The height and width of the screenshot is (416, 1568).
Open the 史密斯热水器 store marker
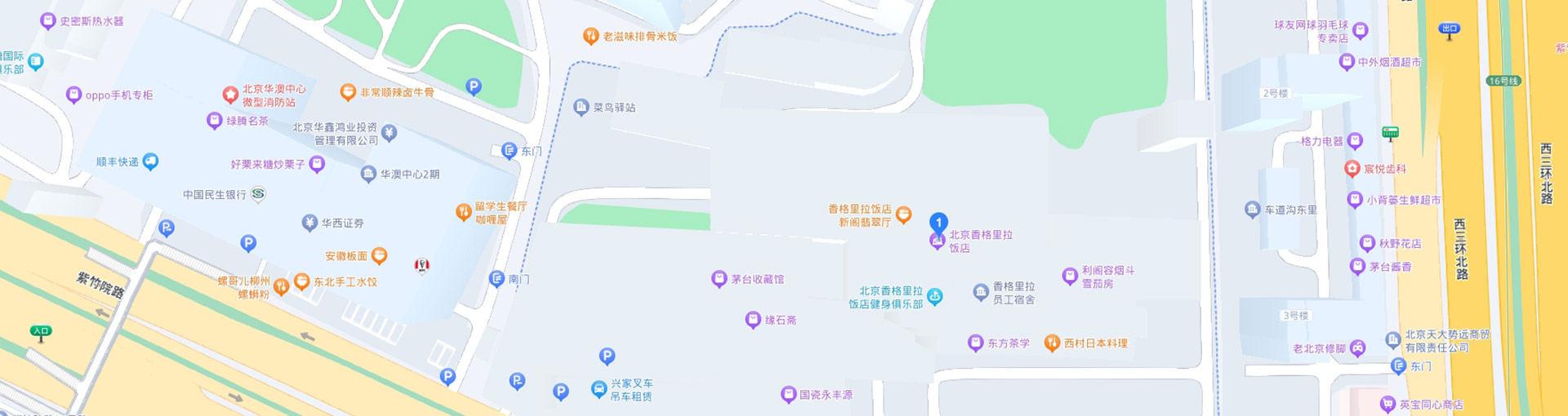coord(47,21)
